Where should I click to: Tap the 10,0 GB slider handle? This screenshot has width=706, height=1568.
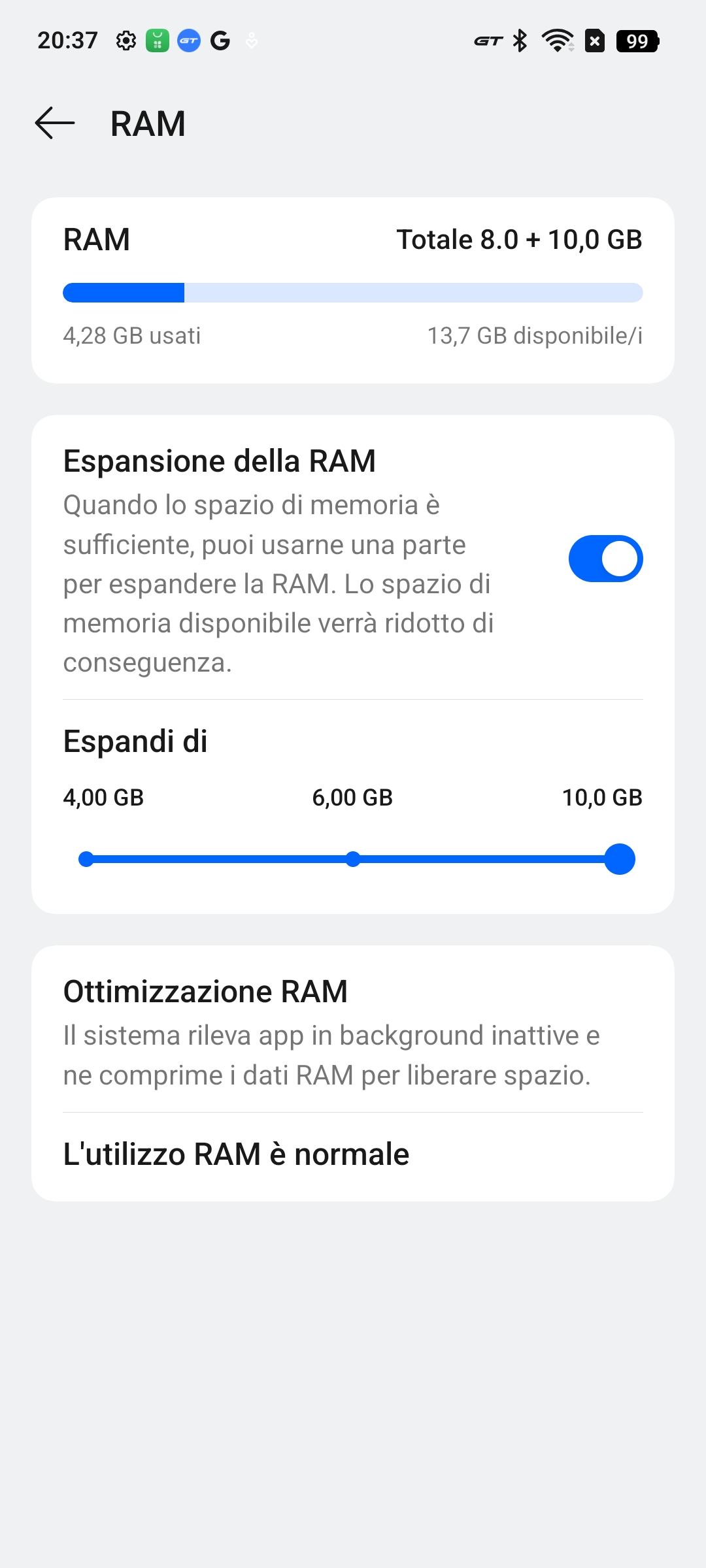pyautogui.click(x=620, y=859)
